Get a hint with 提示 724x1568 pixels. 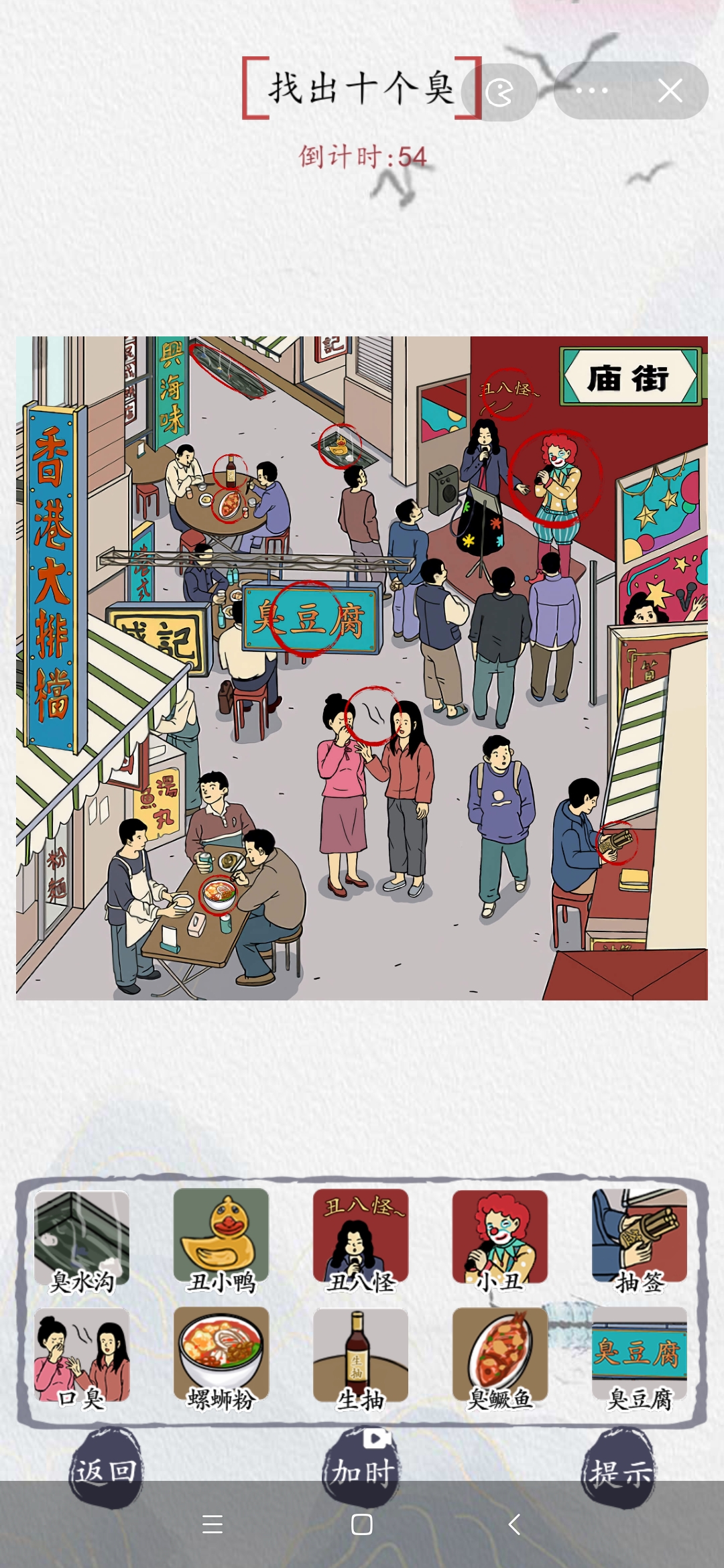pyautogui.click(x=619, y=1471)
